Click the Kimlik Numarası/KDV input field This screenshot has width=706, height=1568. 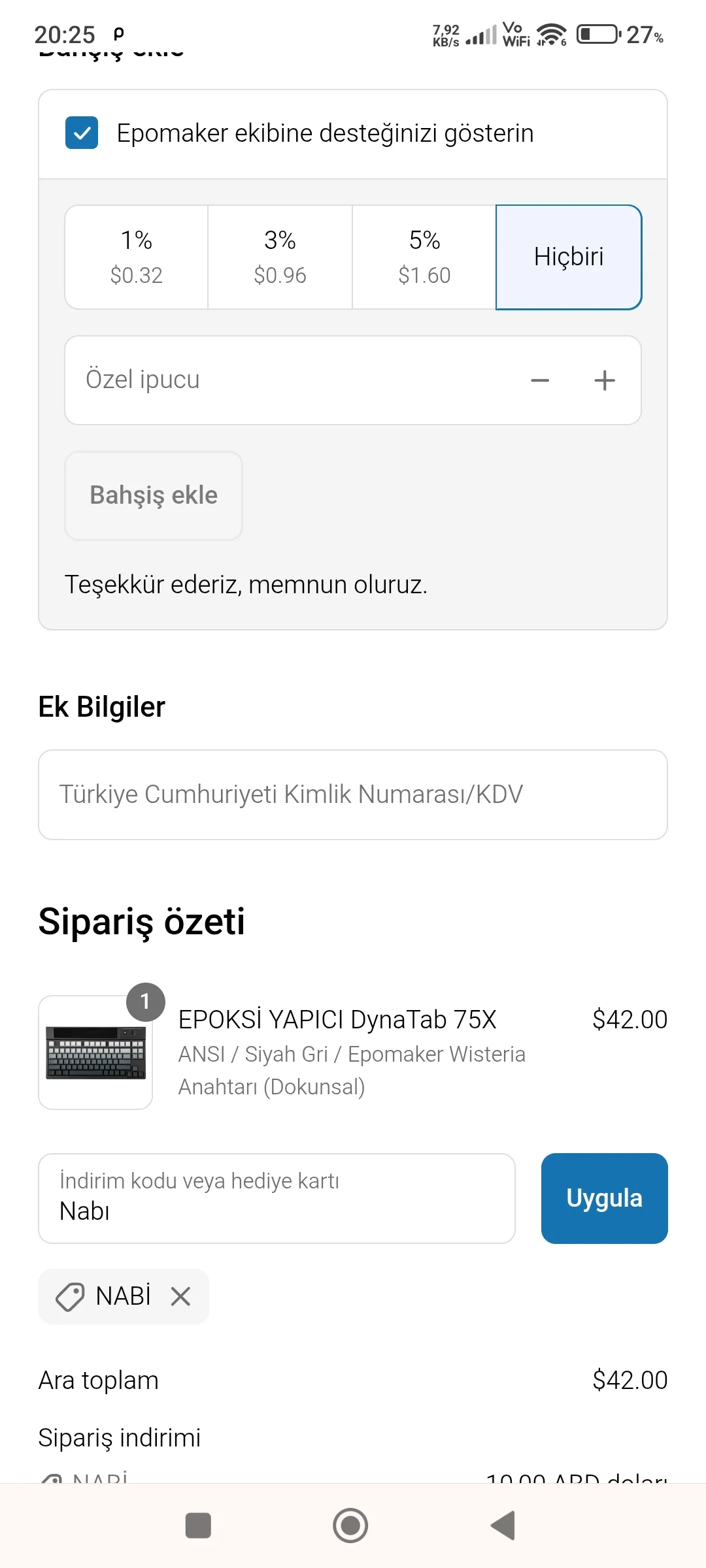(x=353, y=794)
